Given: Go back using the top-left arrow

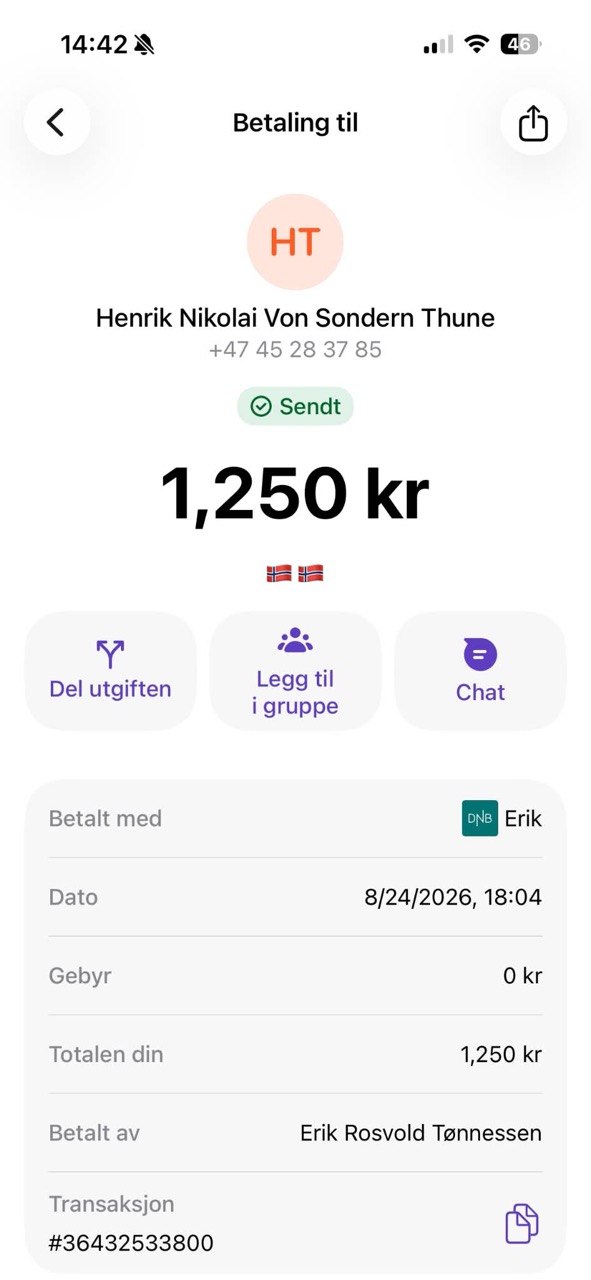Looking at the screenshot, I should (57, 122).
